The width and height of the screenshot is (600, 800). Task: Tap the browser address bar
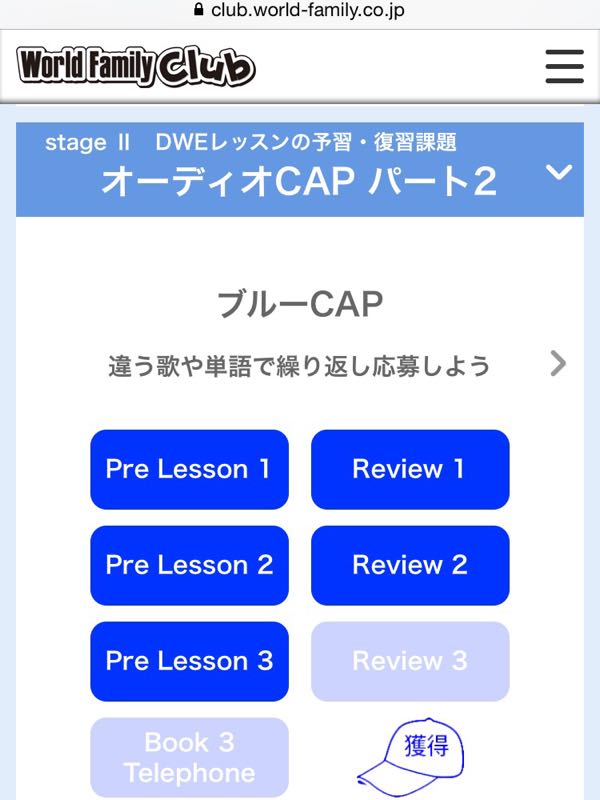pyautogui.click(x=300, y=11)
